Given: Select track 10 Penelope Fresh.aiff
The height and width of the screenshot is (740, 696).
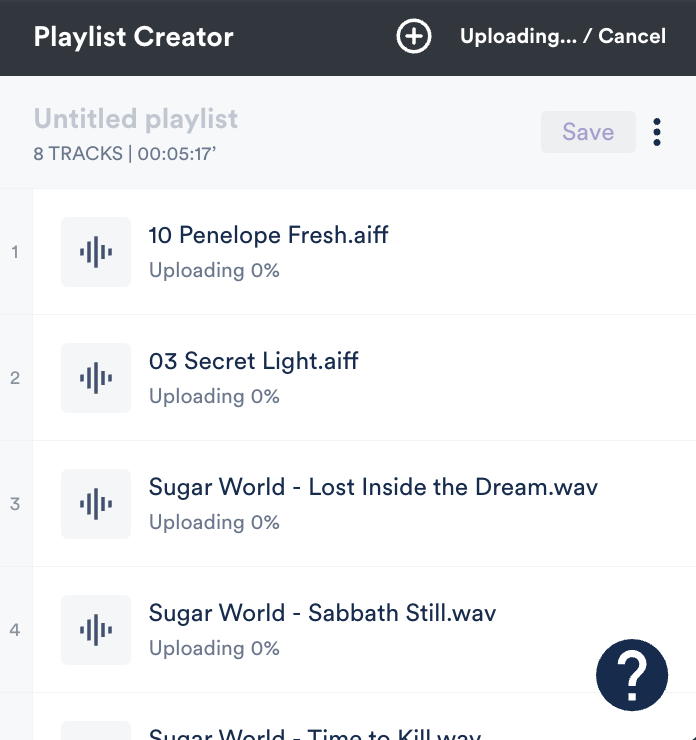Looking at the screenshot, I should [x=268, y=236].
